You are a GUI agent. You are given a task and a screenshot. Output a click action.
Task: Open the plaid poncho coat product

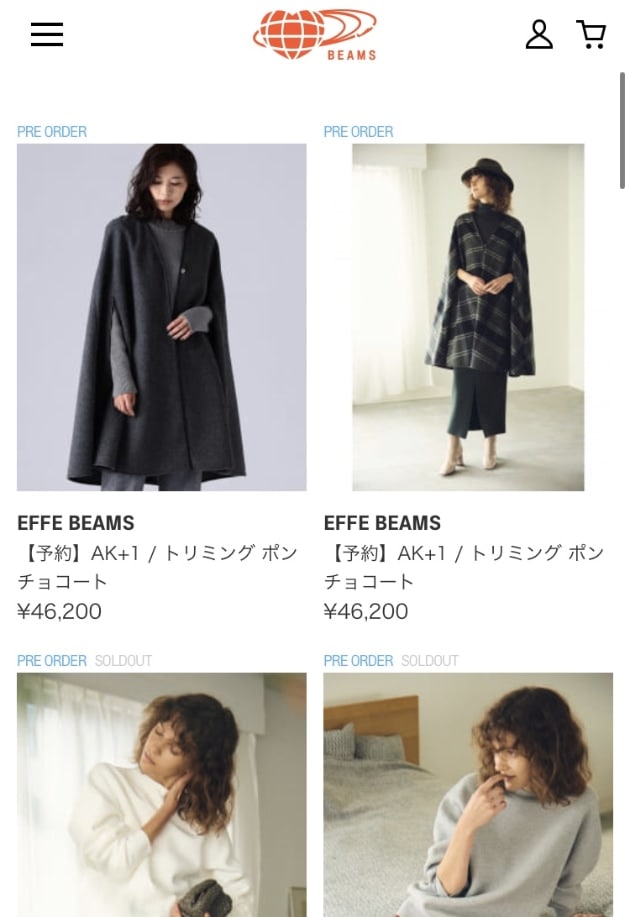tap(468, 317)
